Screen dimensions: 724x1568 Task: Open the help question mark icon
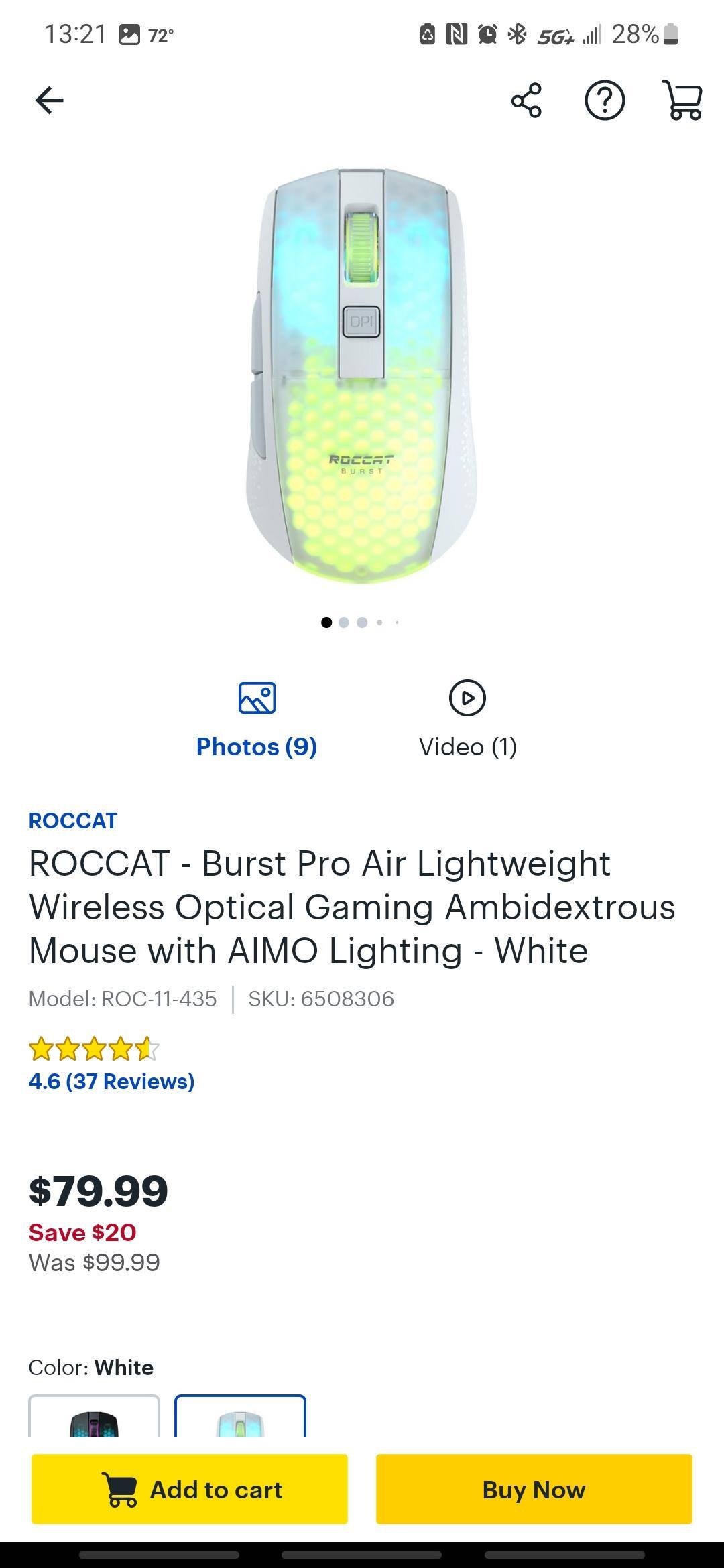pos(605,101)
